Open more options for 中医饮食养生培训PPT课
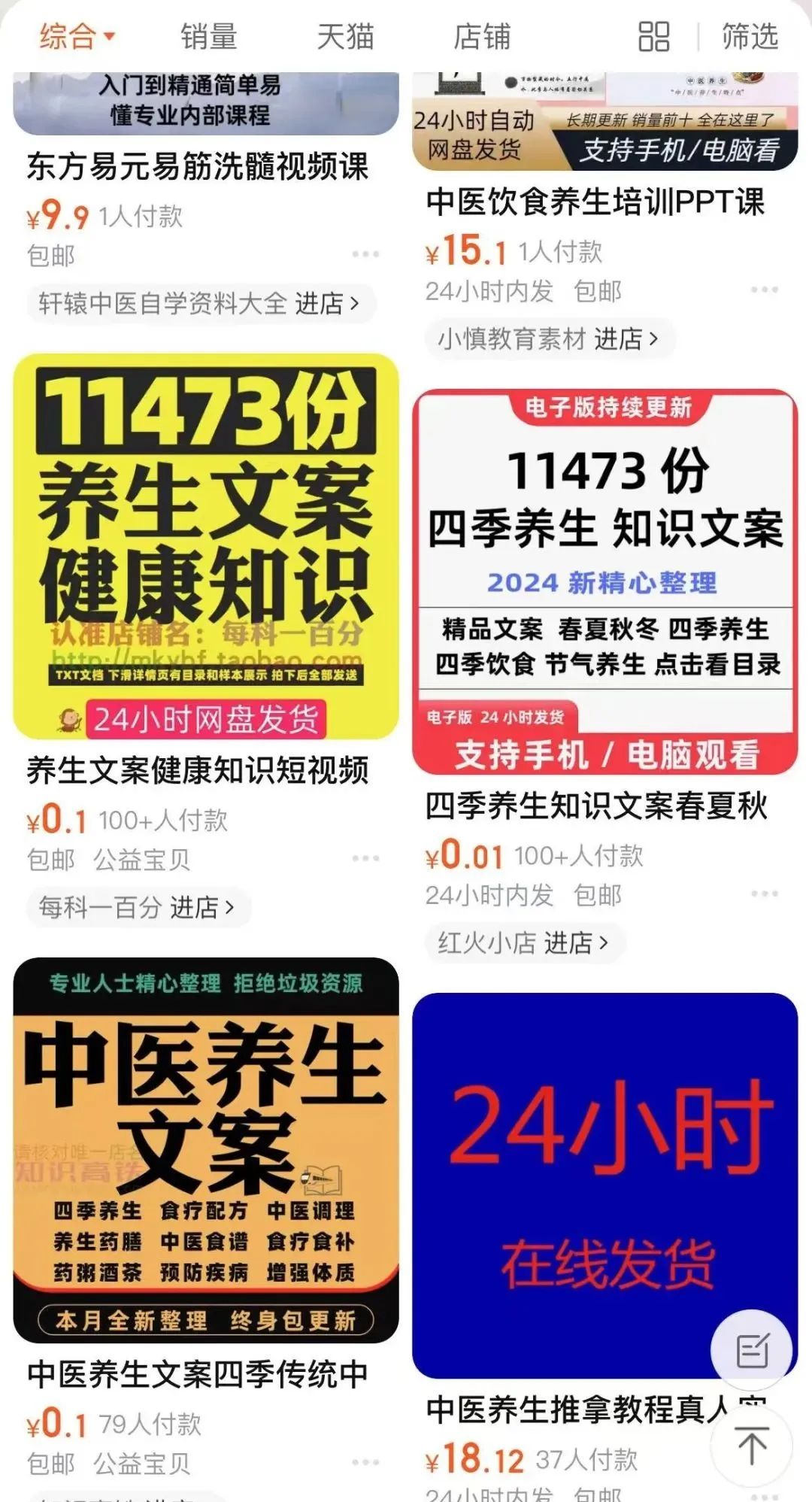This screenshot has height=1502, width=812. coord(764,290)
